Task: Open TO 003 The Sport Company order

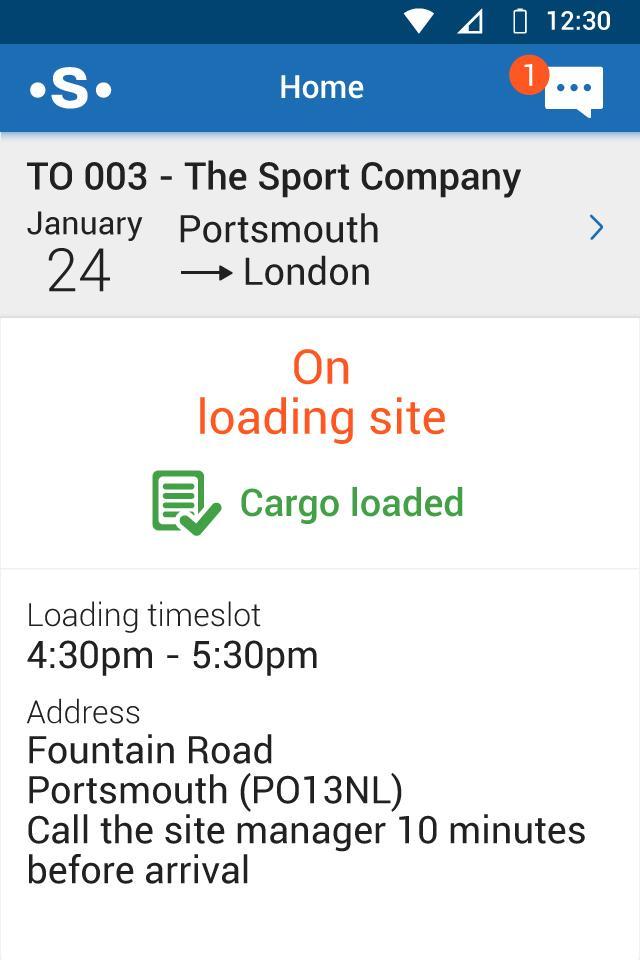Action: pos(320,226)
